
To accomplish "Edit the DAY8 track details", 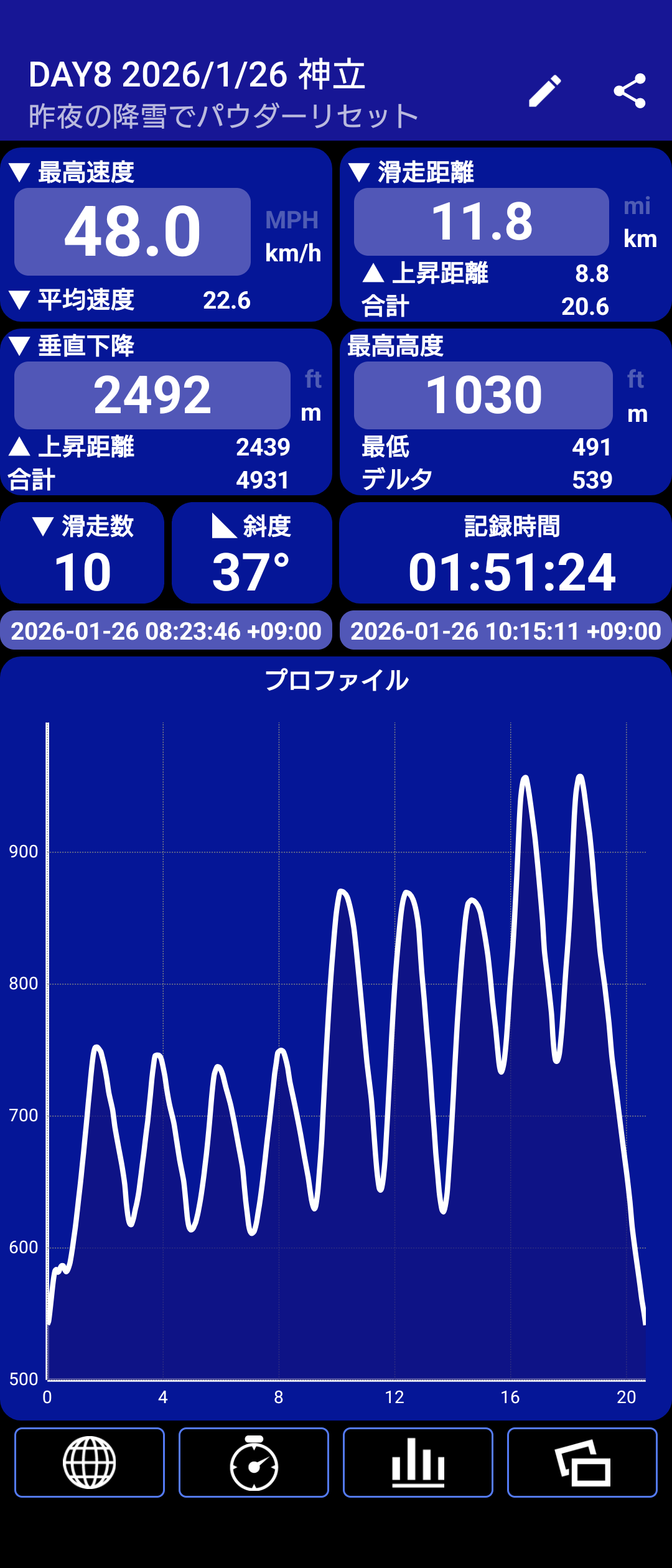I will (545, 91).
